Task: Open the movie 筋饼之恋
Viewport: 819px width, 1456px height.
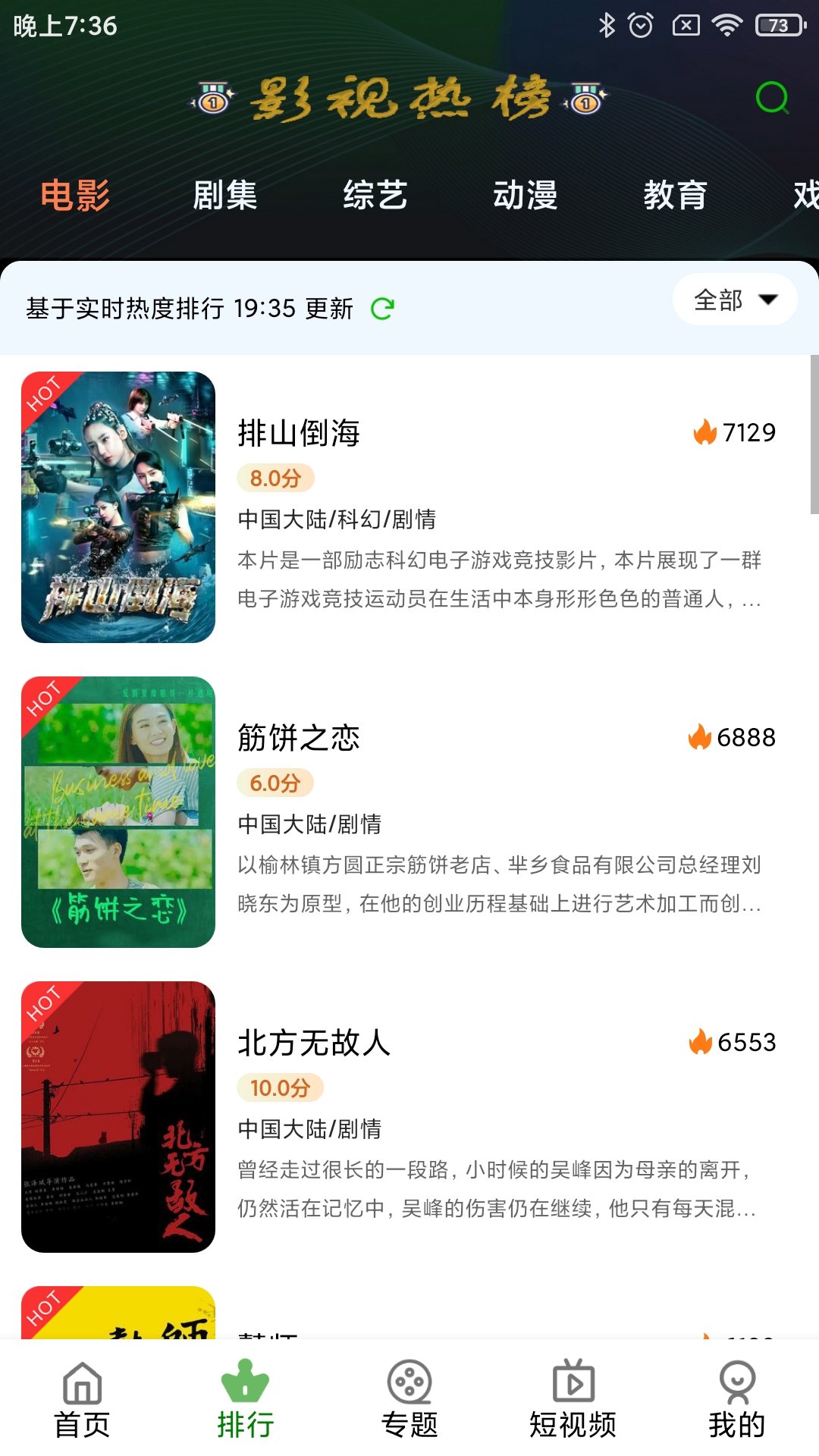Action: (x=409, y=812)
